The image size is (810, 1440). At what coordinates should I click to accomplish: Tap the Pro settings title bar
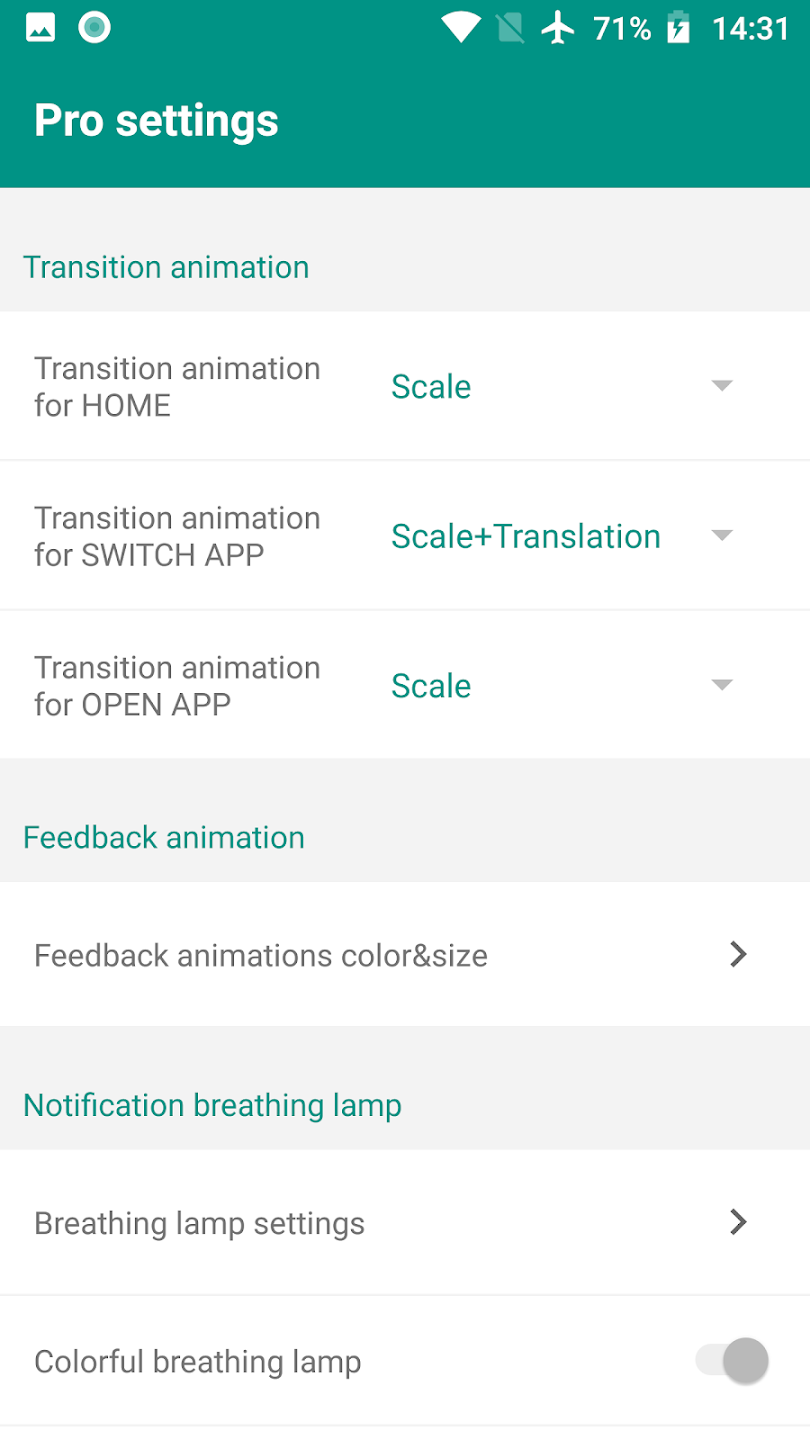coord(156,119)
